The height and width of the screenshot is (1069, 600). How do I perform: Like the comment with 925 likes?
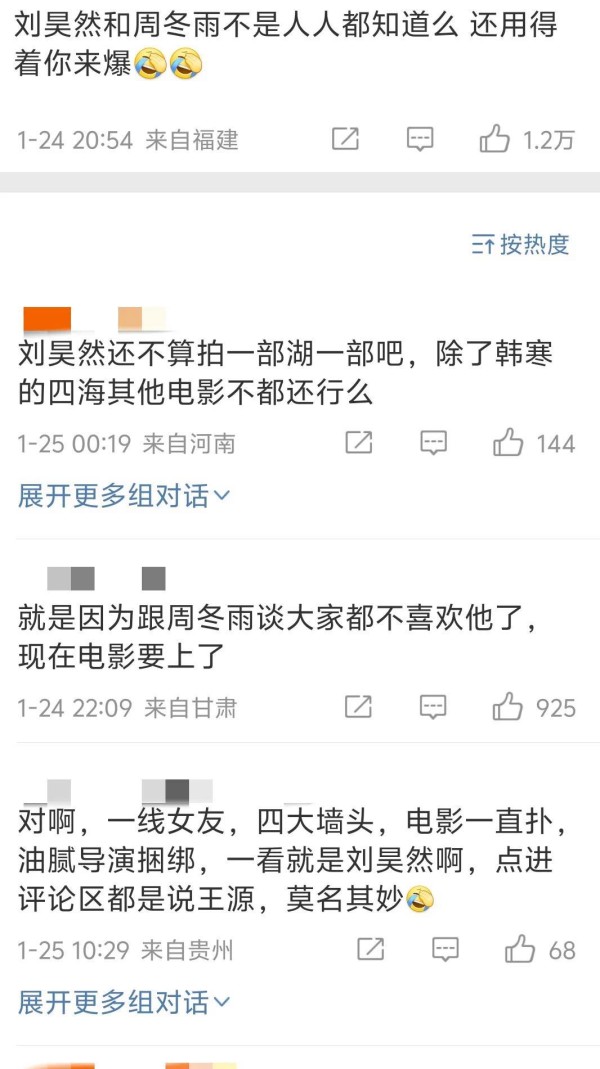508,708
